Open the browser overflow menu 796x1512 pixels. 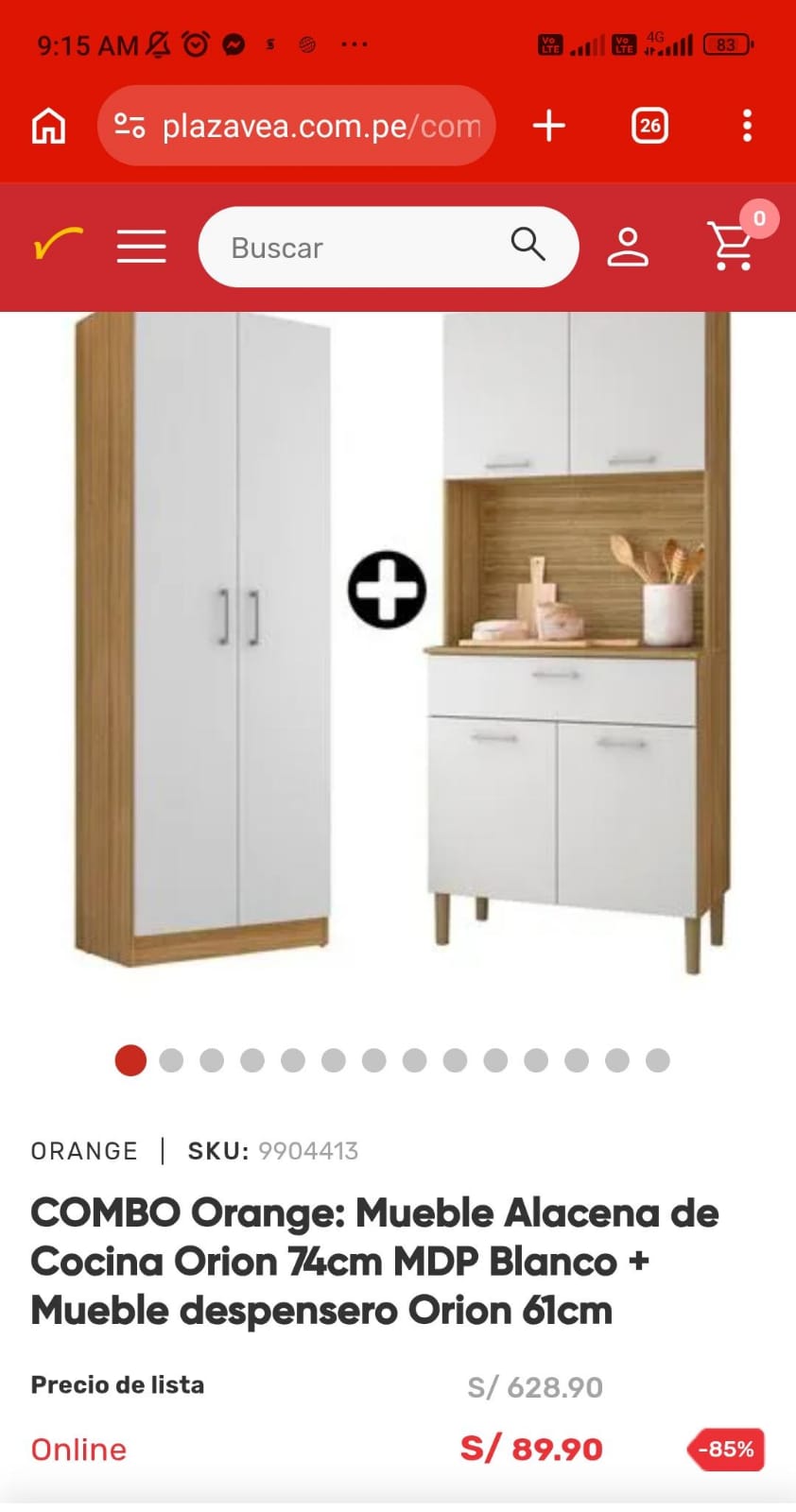[747, 126]
